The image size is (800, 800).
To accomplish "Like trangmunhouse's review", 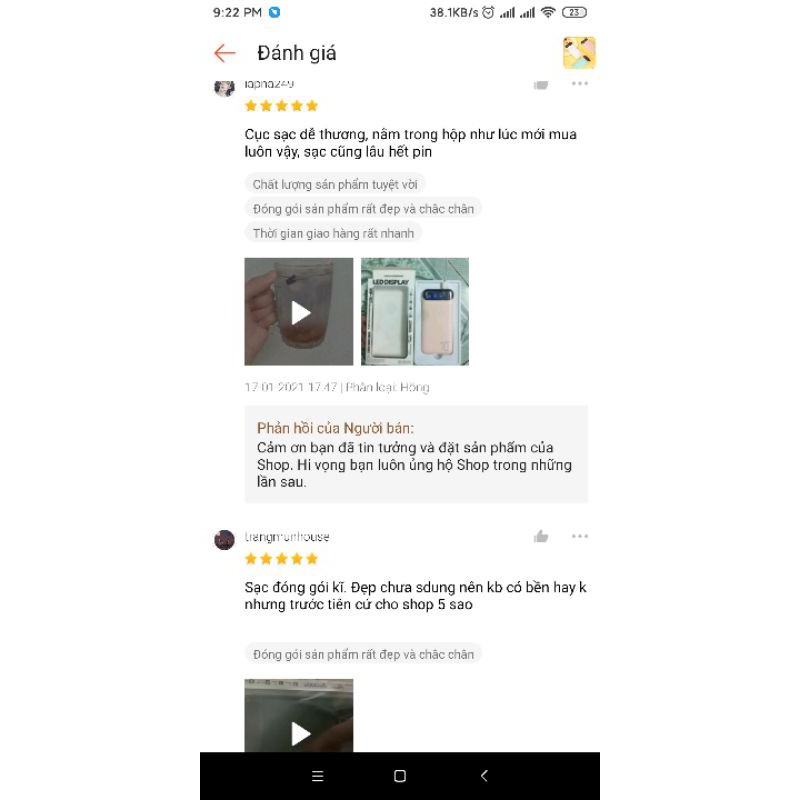I will pyautogui.click(x=541, y=536).
